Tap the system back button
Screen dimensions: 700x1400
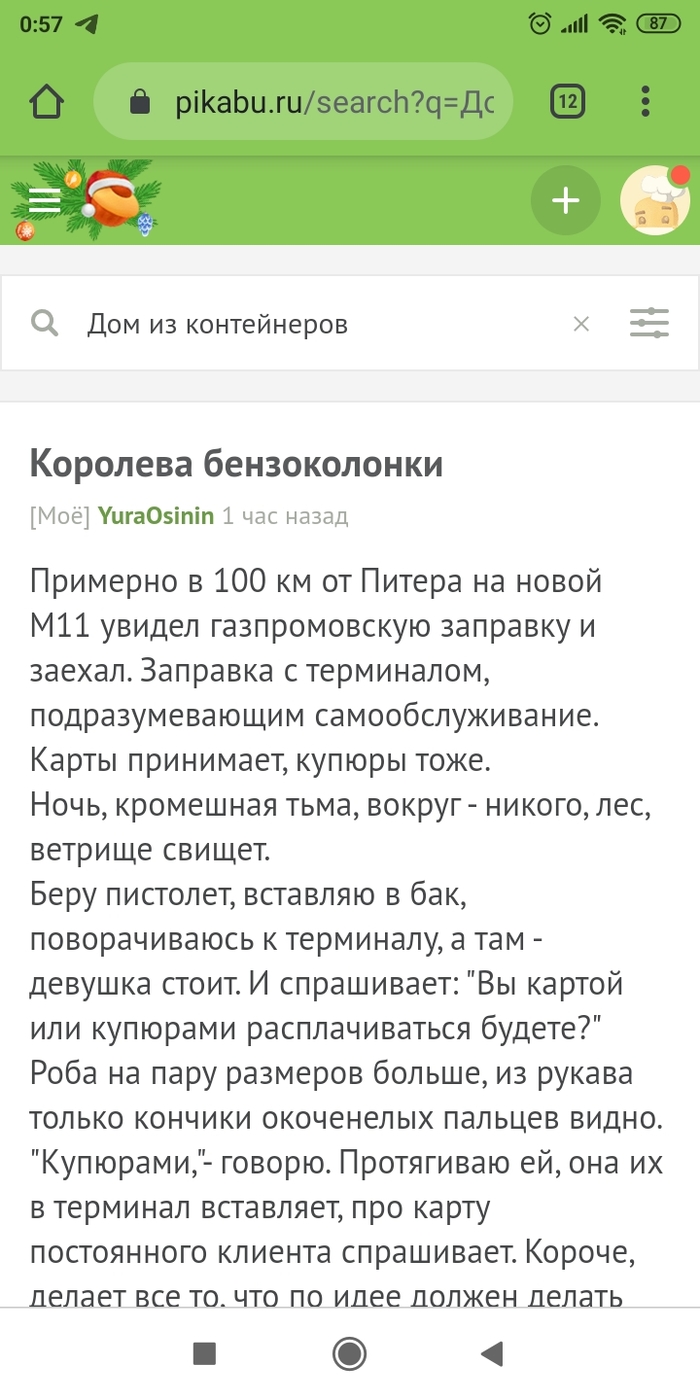pyautogui.click(x=491, y=1354)
